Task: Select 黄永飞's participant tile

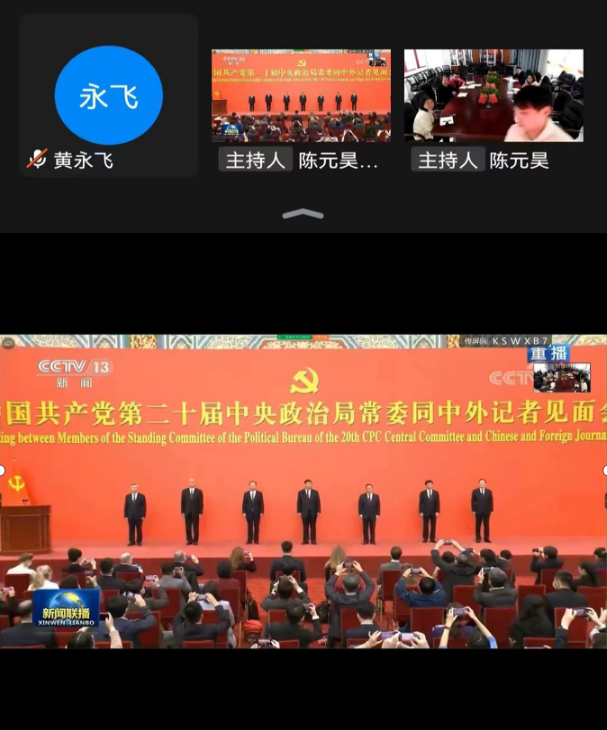Action: pos(108,96)
